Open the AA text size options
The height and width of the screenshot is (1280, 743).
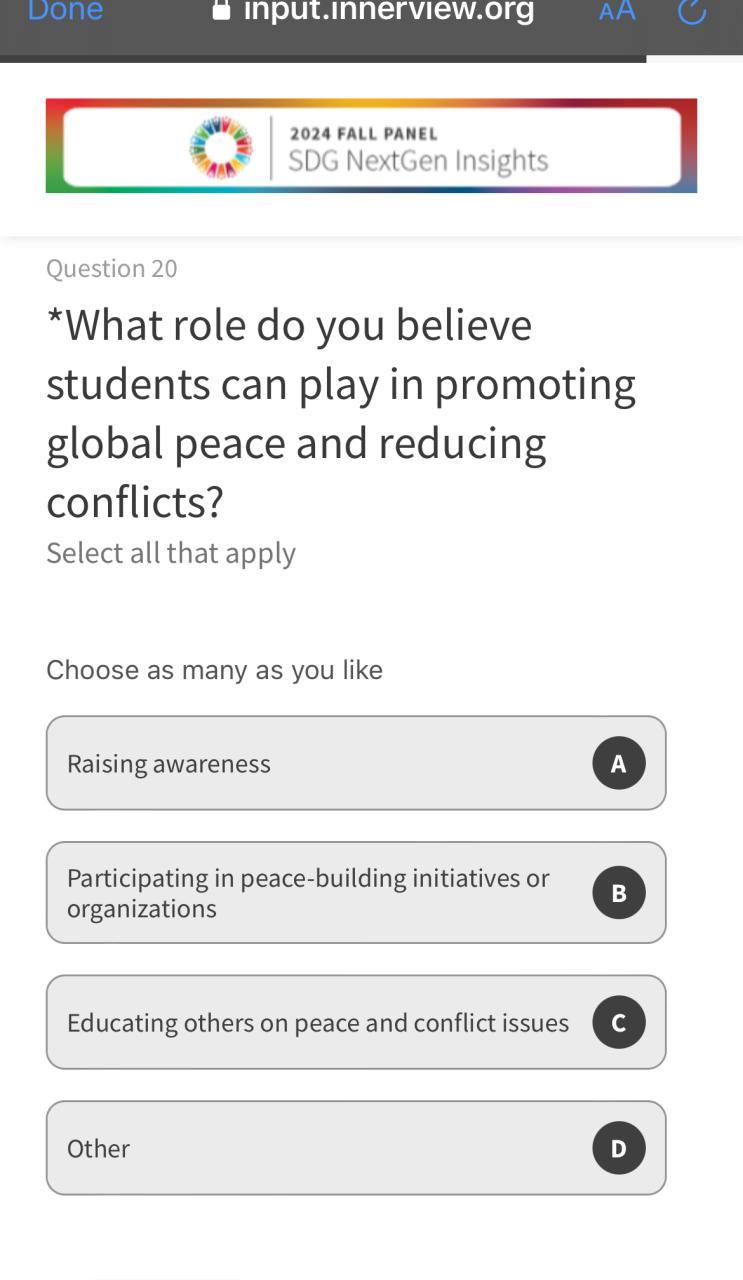(617, 11)
